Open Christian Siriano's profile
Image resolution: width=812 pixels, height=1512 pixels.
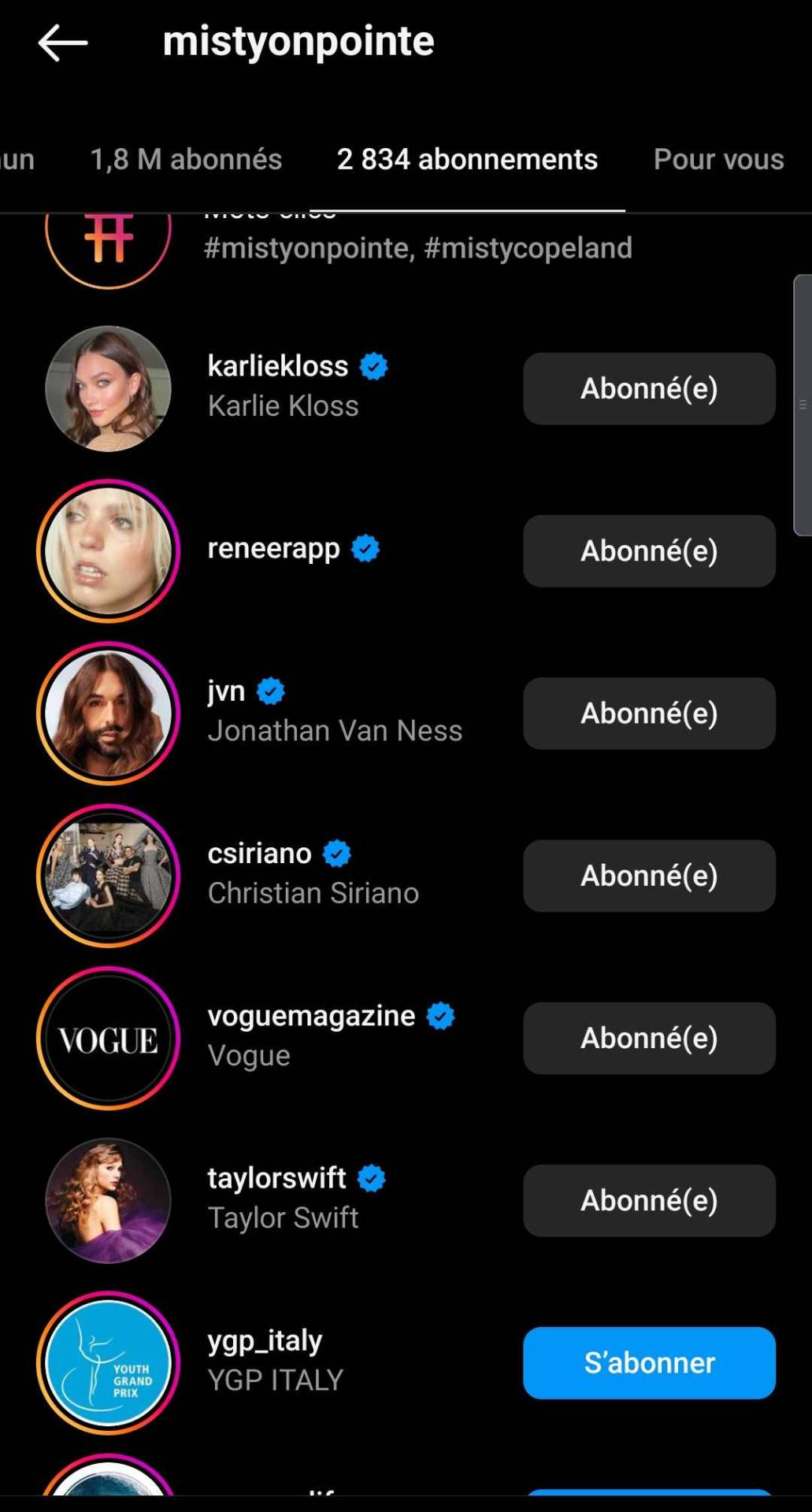(312, 874)
